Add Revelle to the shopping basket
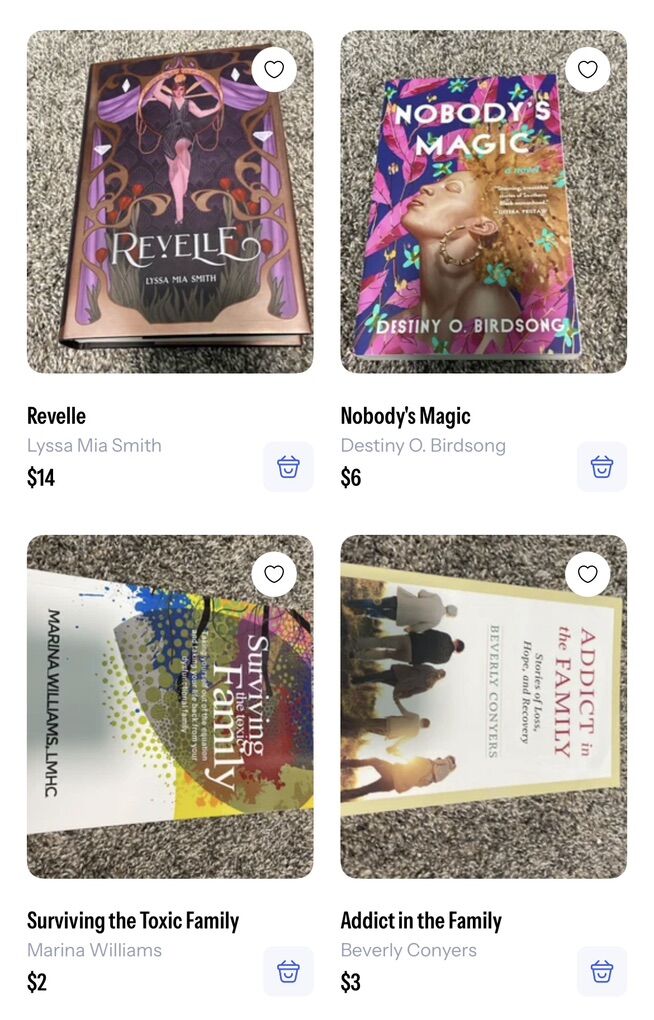This screenshot has width=654, height=1020. tap(288, 467)
